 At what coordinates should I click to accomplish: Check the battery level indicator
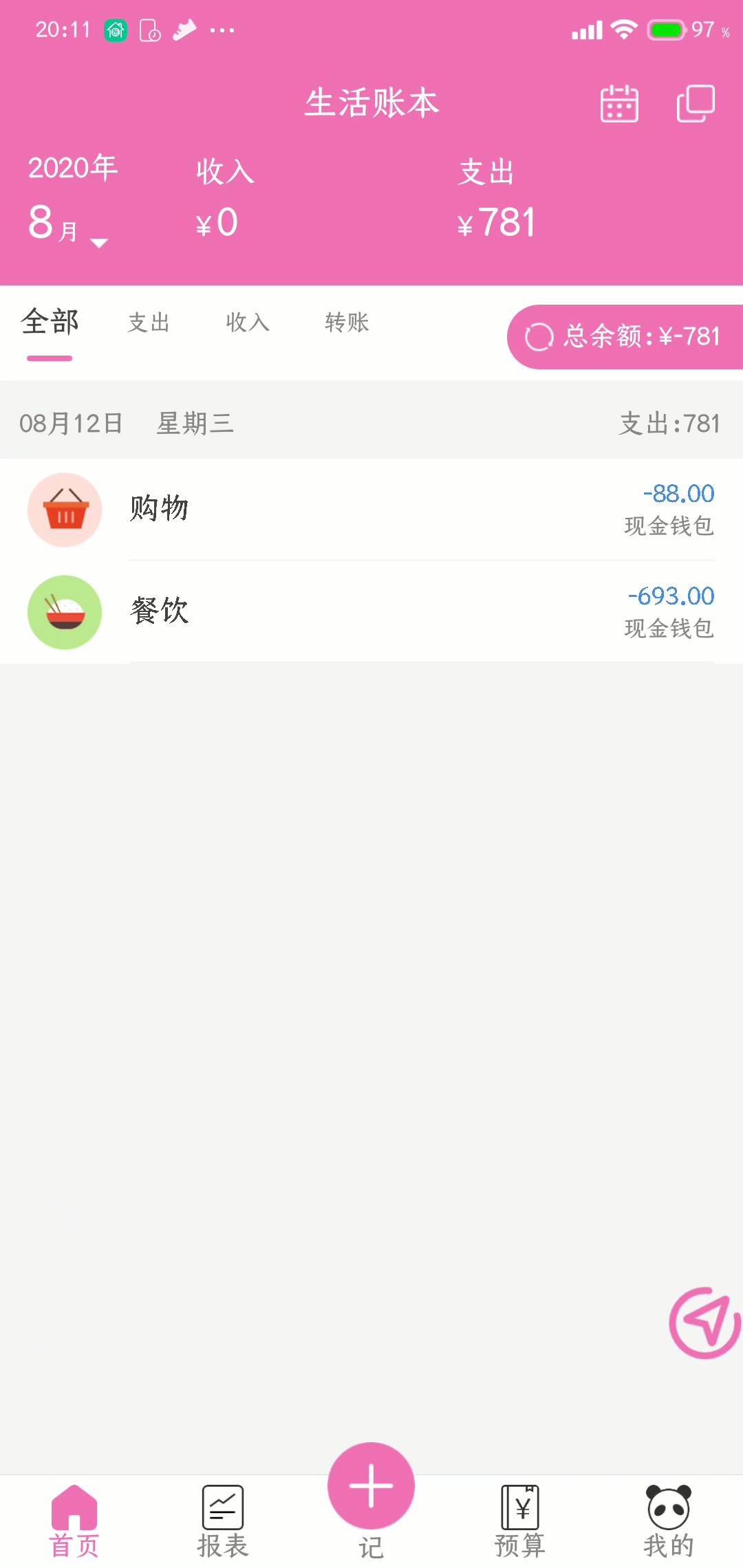tap(666, 29)
